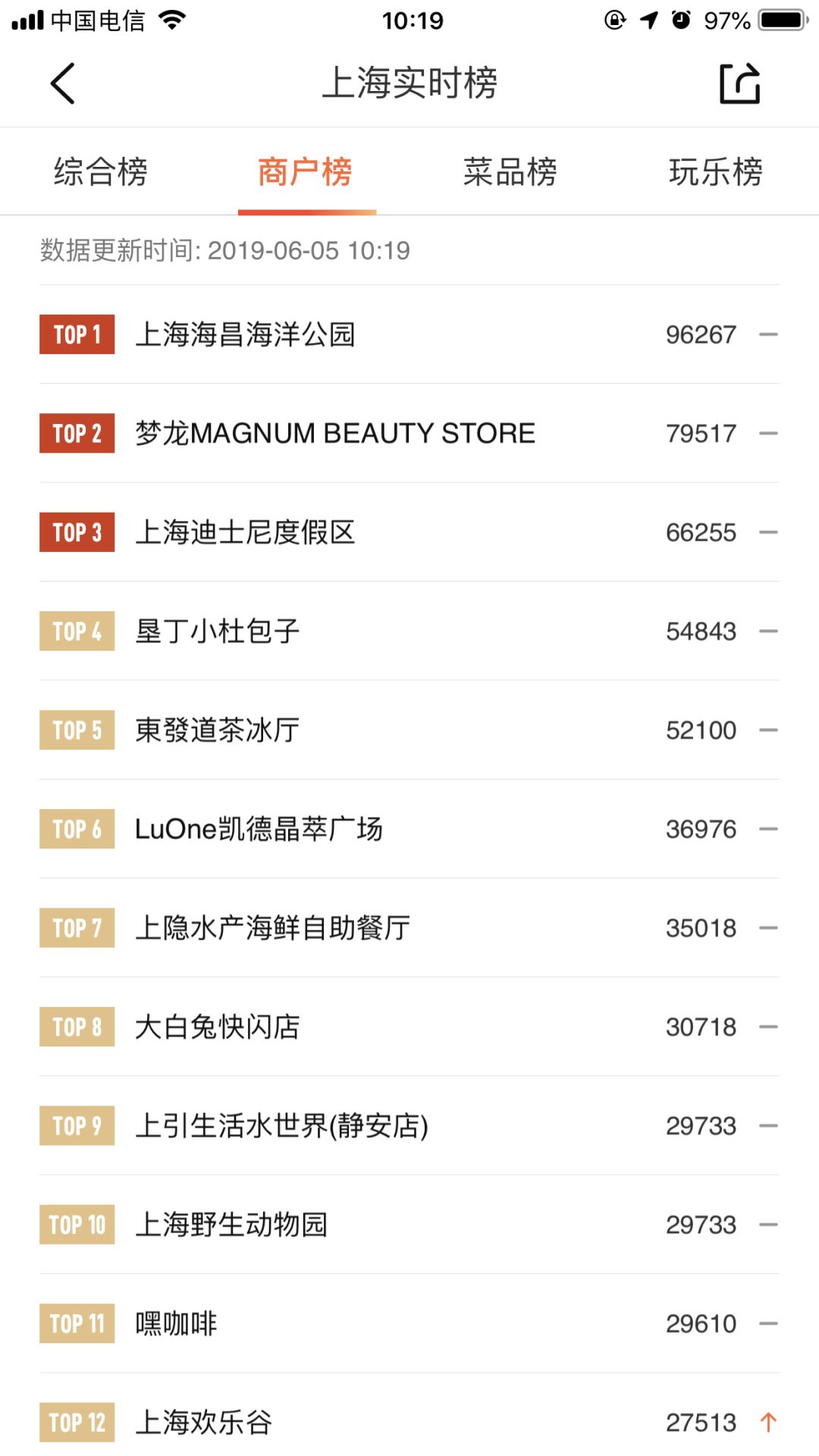Tap the data update time text
This screenshot has height=1456, width=819.
pos(224,250)
